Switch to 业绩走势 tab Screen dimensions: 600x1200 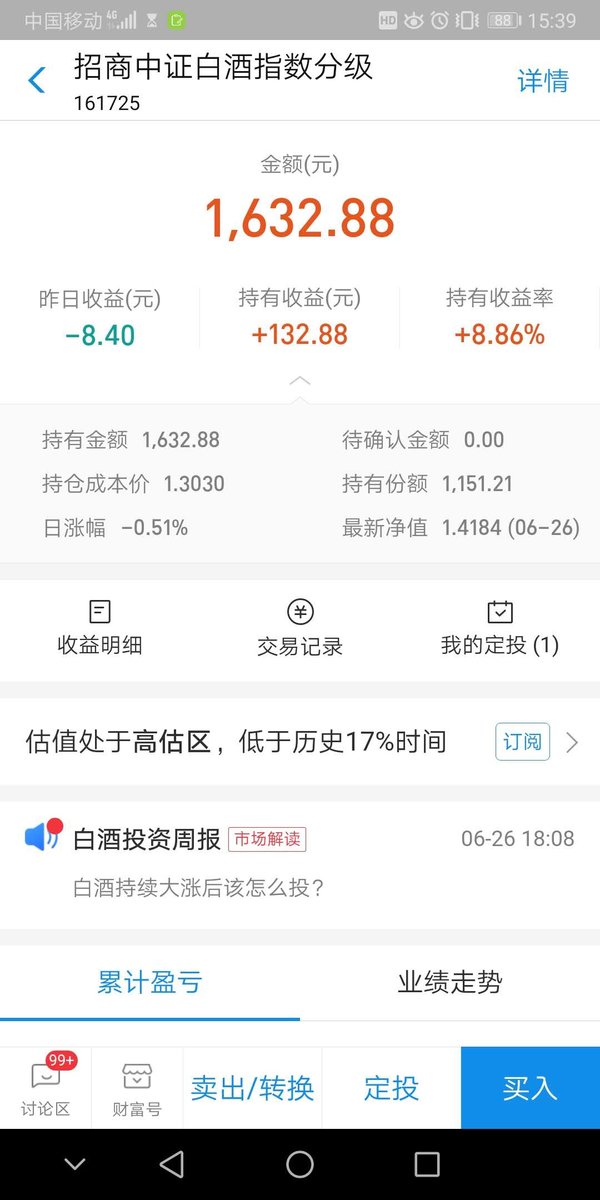tap(450, 983)
